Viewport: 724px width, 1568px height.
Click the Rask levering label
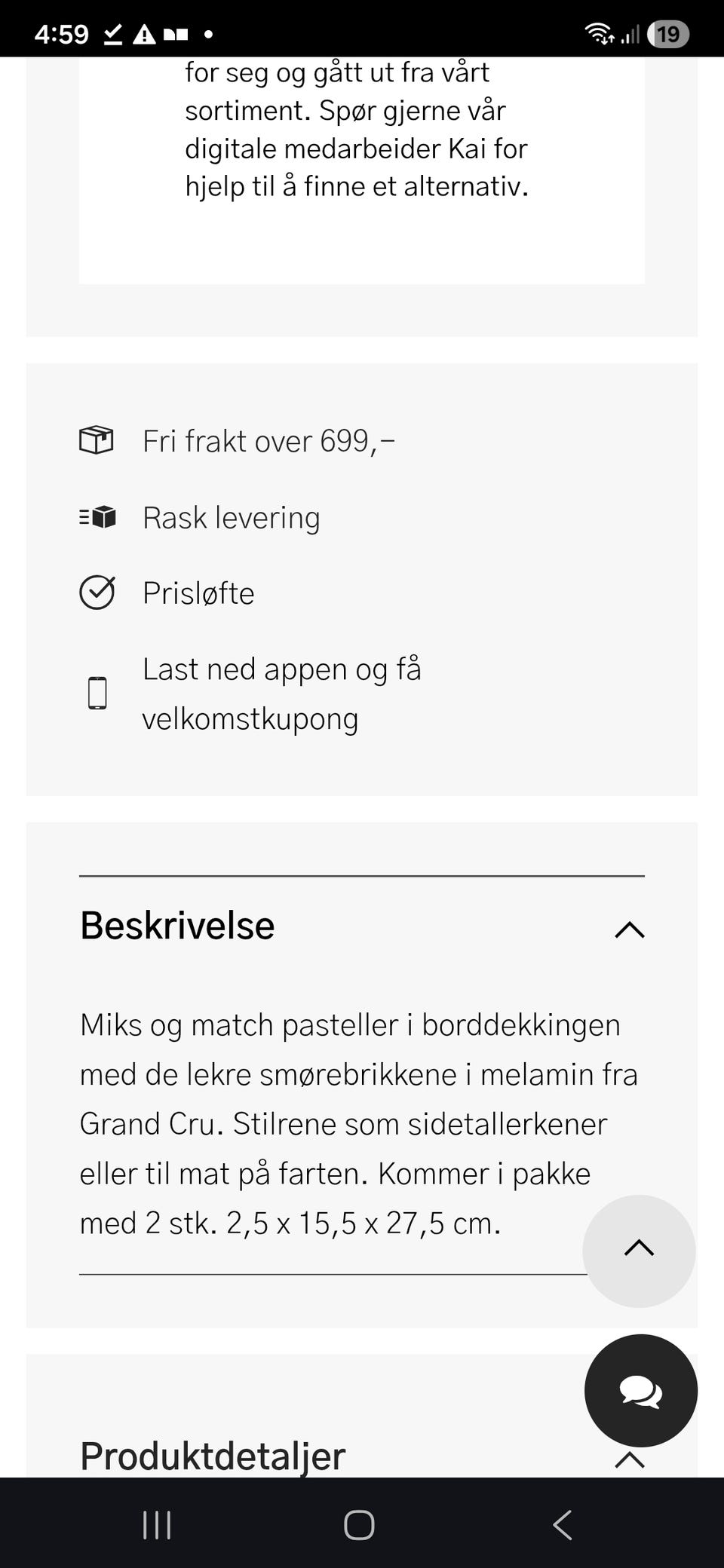[x=232, y=517]
